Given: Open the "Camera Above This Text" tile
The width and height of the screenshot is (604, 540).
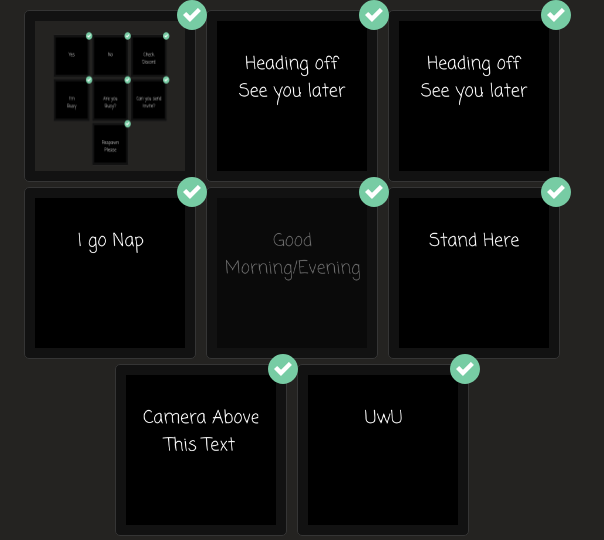Looking at the screenshot, I should (201, 450).
